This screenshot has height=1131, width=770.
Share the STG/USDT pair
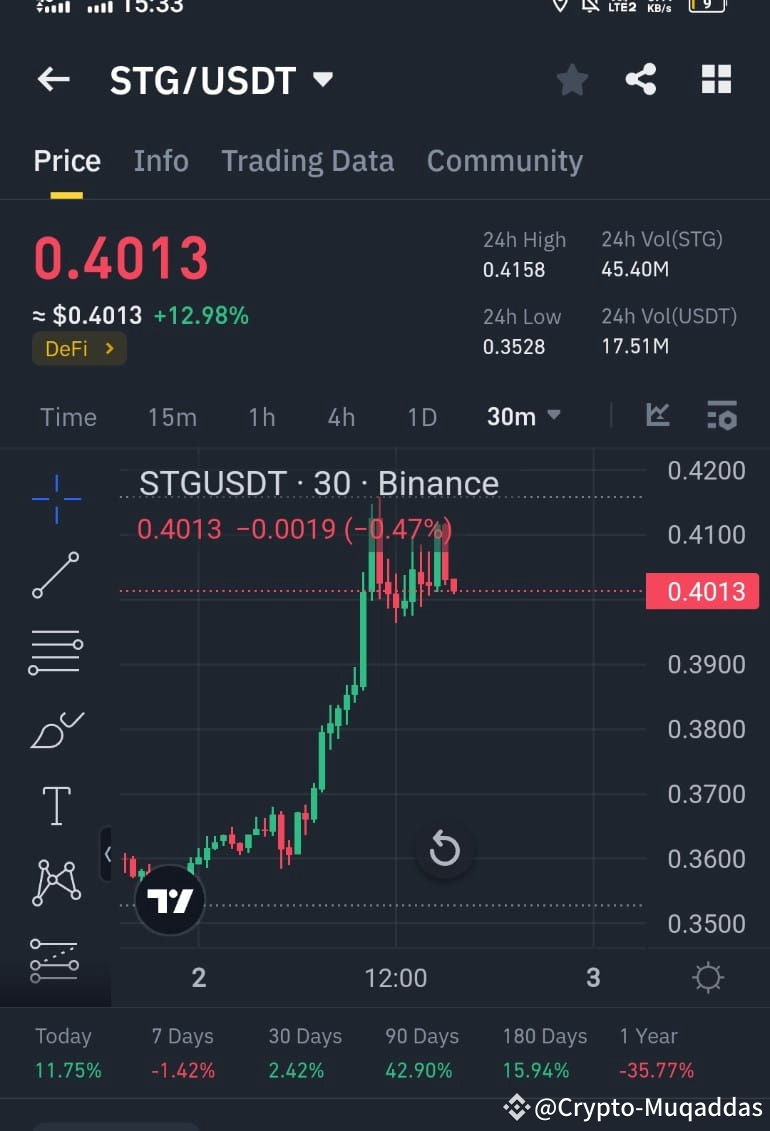tap(640, 79)
